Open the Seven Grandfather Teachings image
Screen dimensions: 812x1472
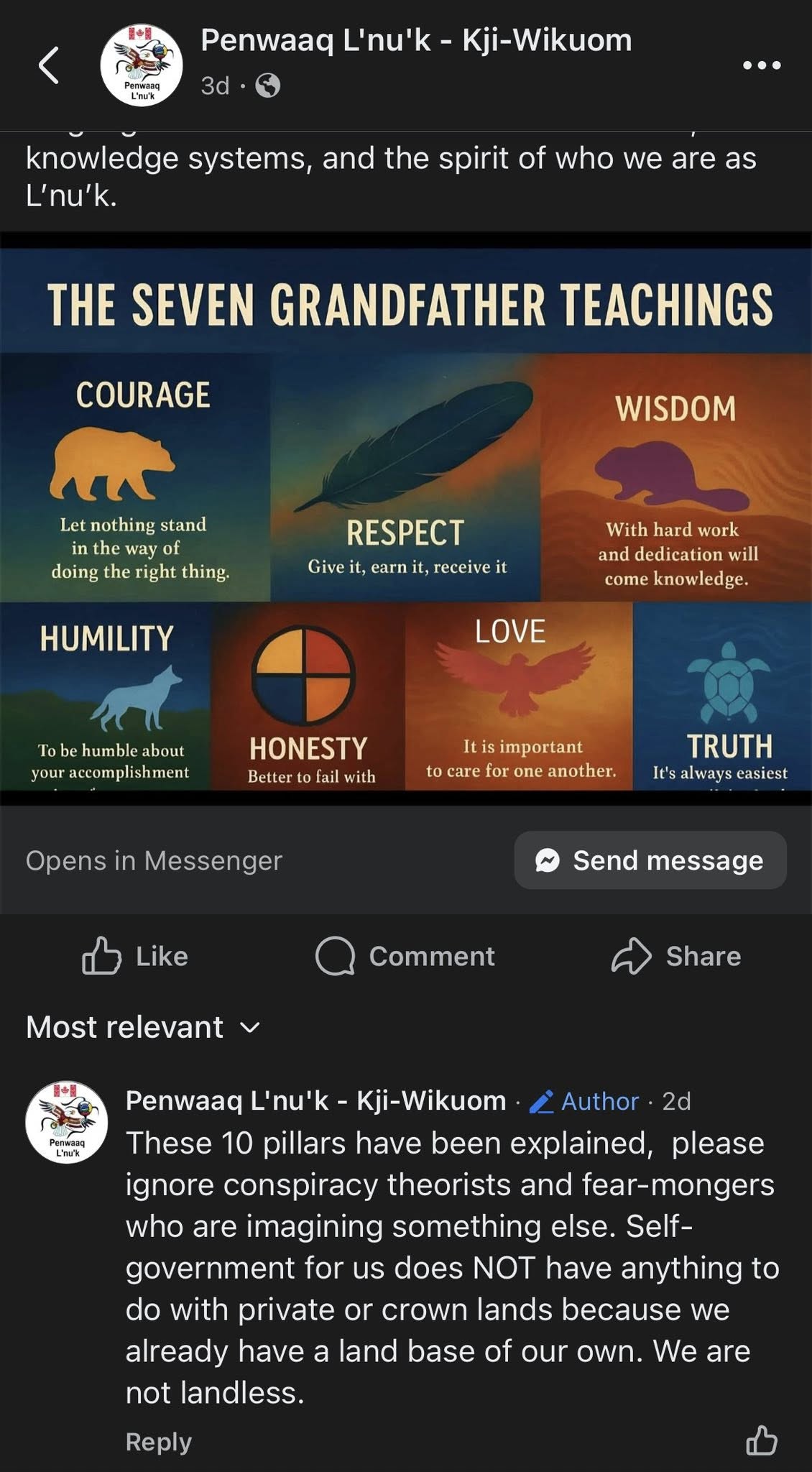click(x=406, y=519)
